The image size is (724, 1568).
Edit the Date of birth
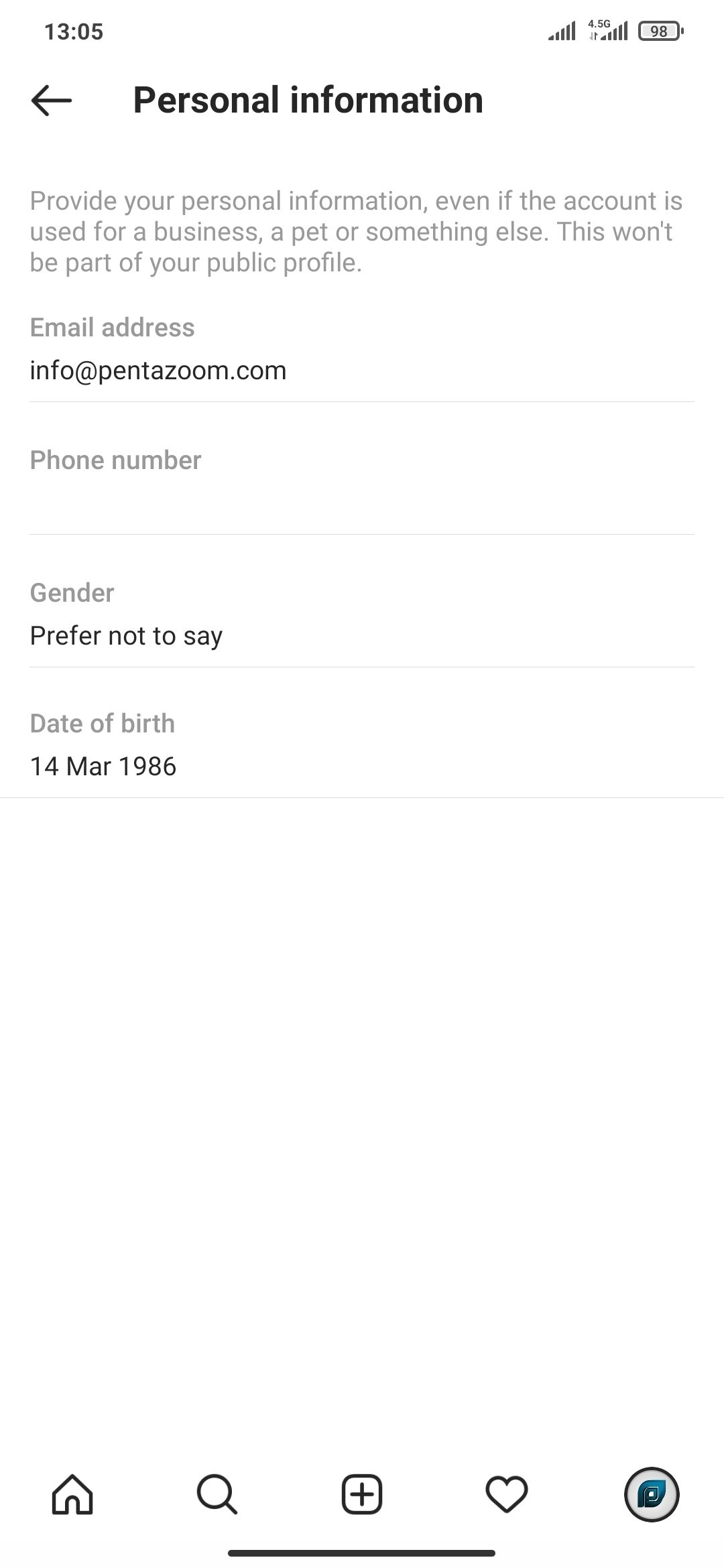(361, 766)
